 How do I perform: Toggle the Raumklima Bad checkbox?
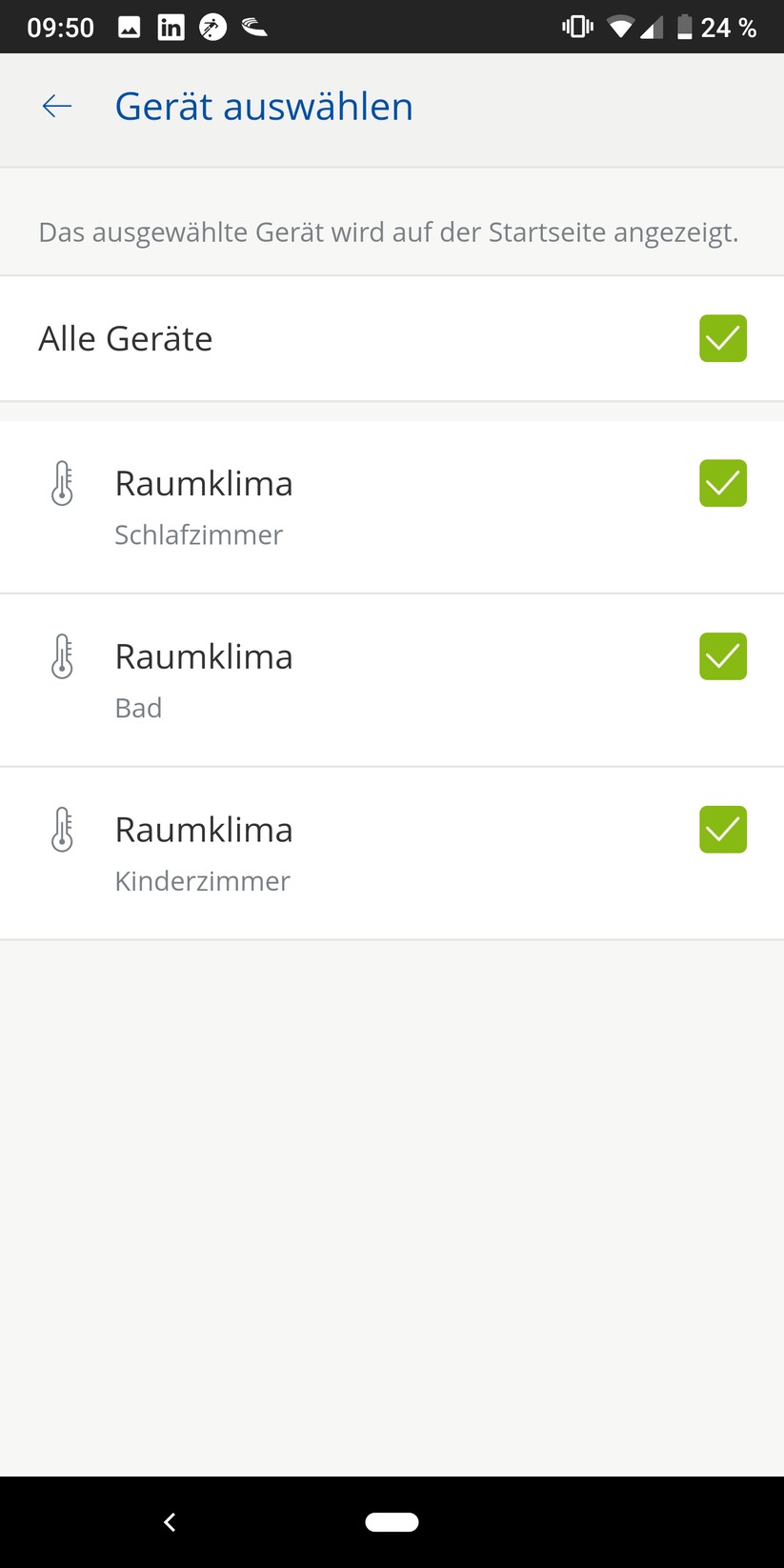click(723, 656)
